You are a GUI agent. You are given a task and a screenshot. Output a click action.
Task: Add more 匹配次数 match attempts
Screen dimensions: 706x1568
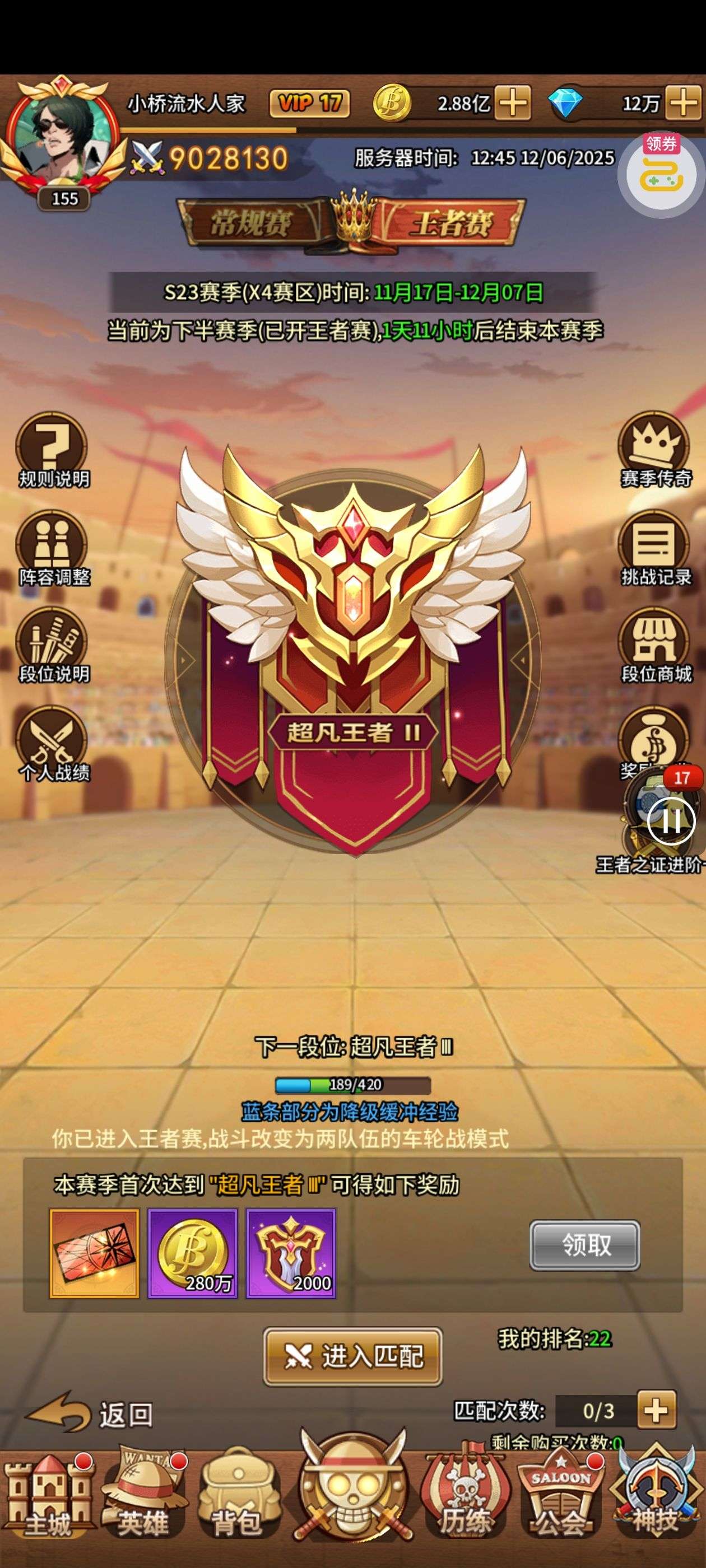coord(657,1410)
